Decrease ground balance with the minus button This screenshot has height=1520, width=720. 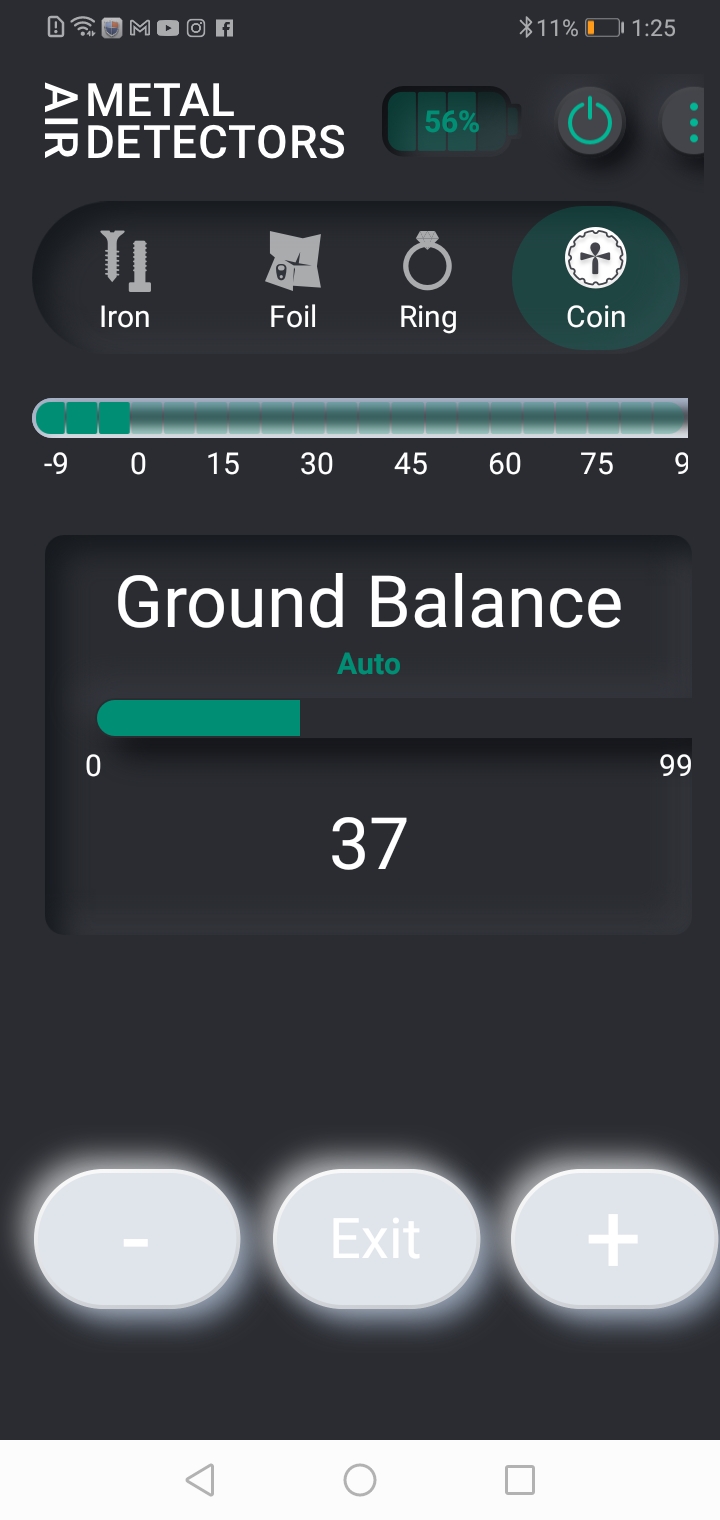coord(137,1239)
